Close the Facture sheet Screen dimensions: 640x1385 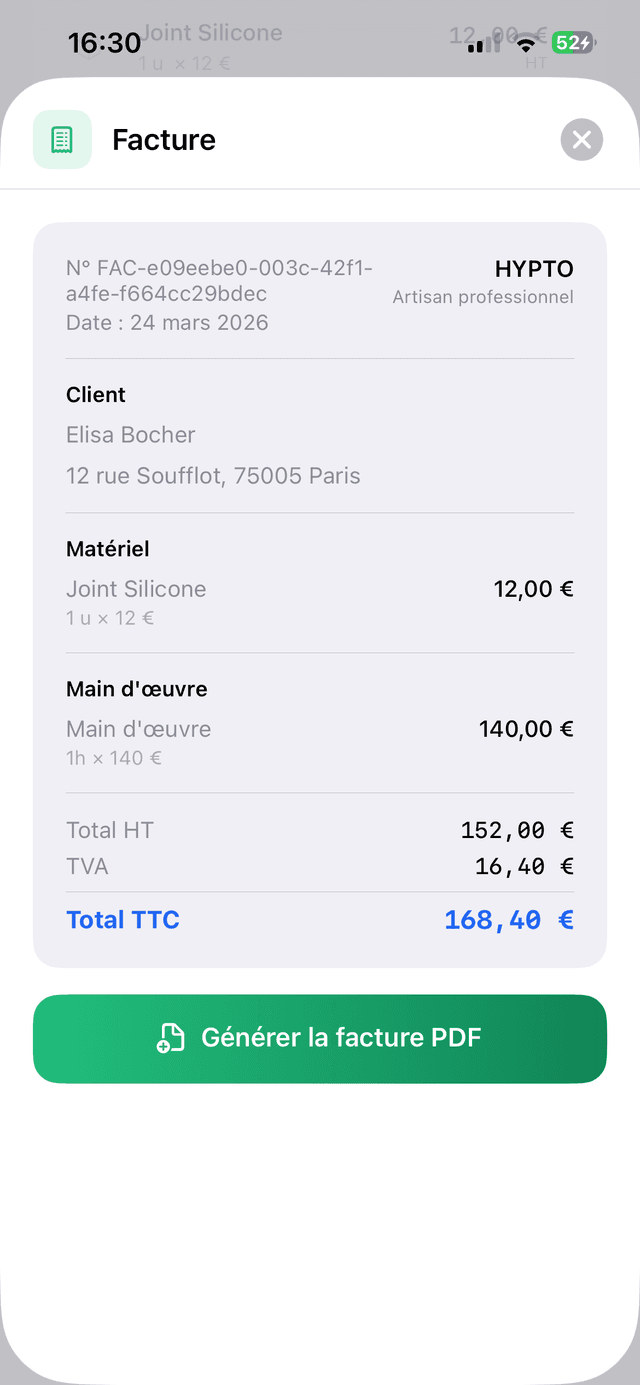582,140
